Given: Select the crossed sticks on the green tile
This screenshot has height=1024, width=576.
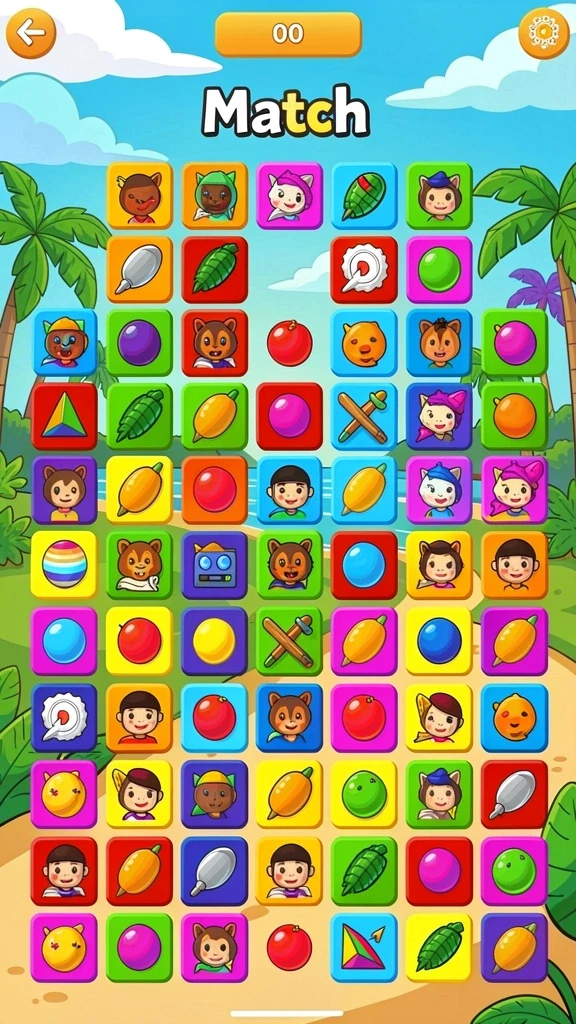Looking at the screenshot, I should click(x=289, y=641).
